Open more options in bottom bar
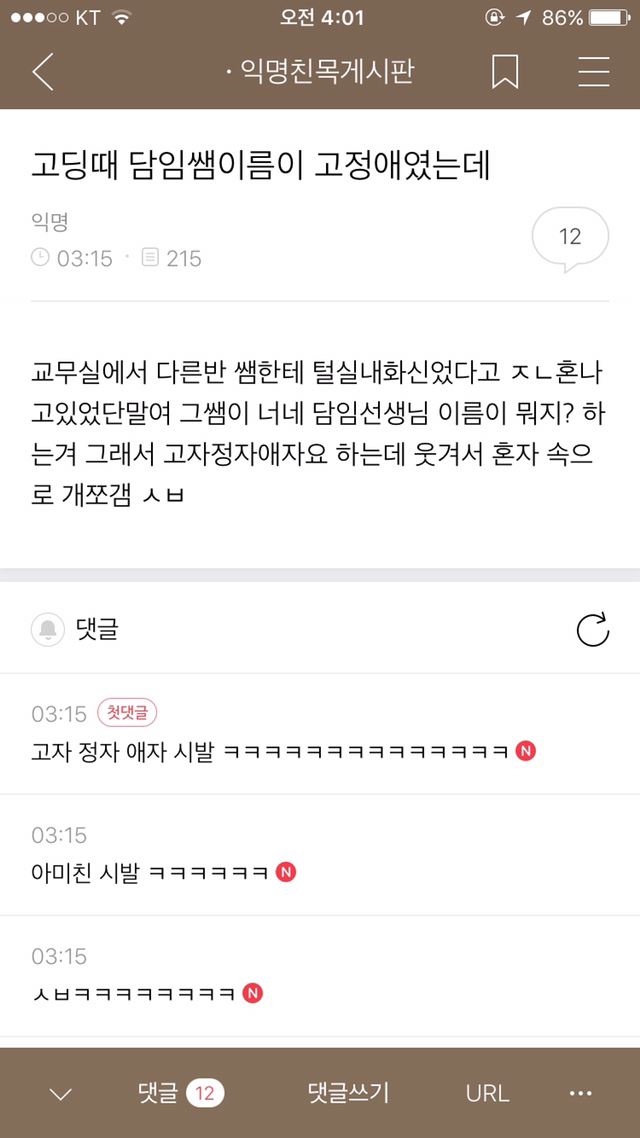 [x=581, y=1093]
